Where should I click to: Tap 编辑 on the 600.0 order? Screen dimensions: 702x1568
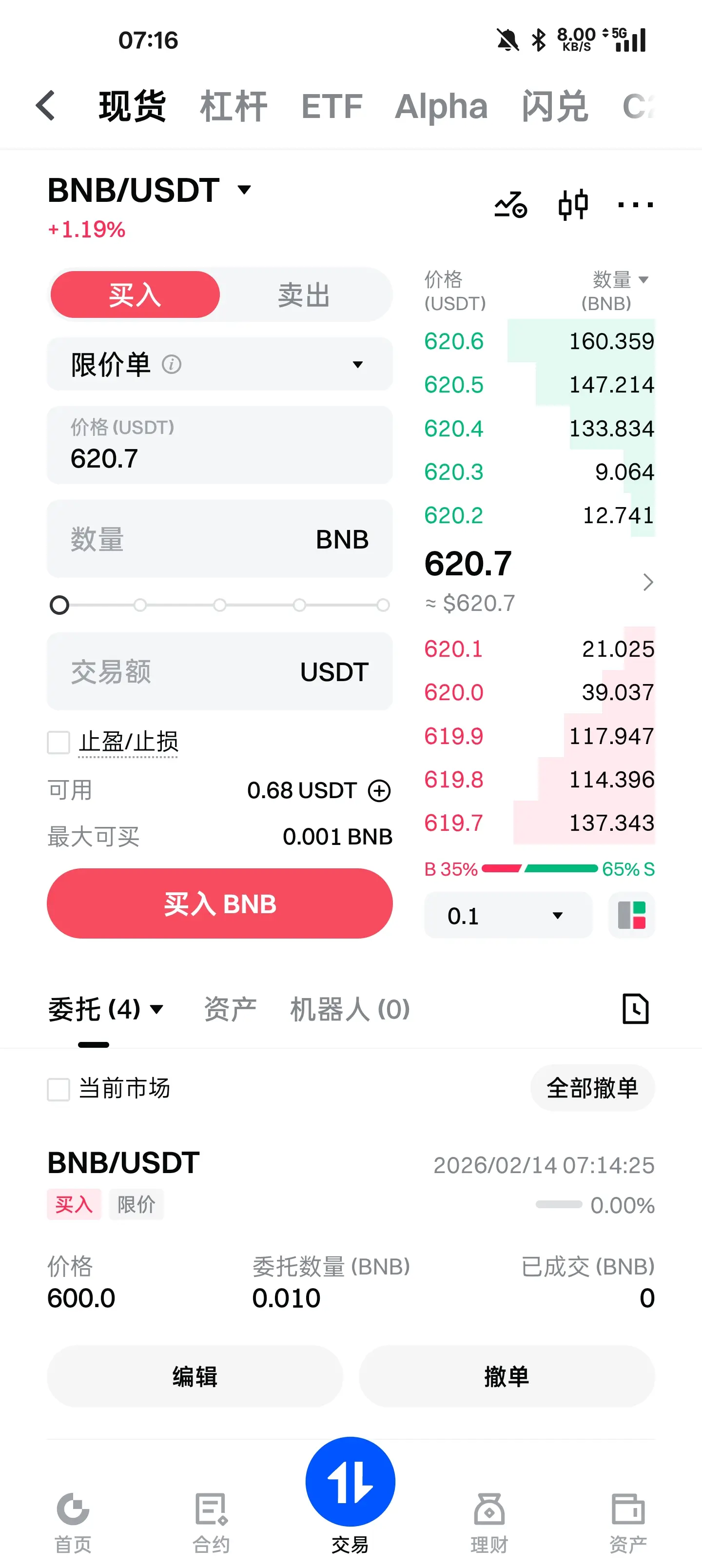tap(195, 1375)
